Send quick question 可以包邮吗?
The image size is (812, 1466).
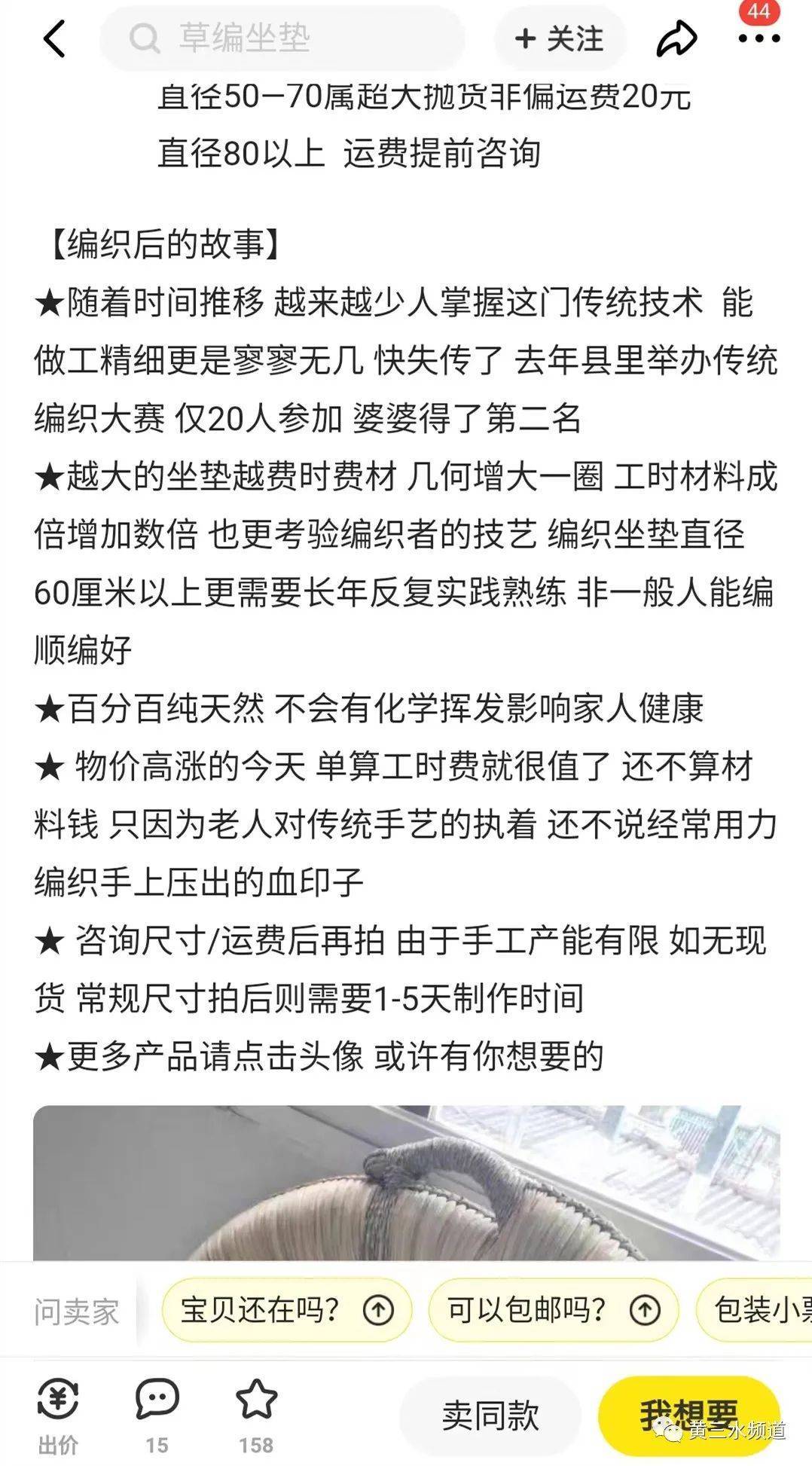click(553, 1311)
